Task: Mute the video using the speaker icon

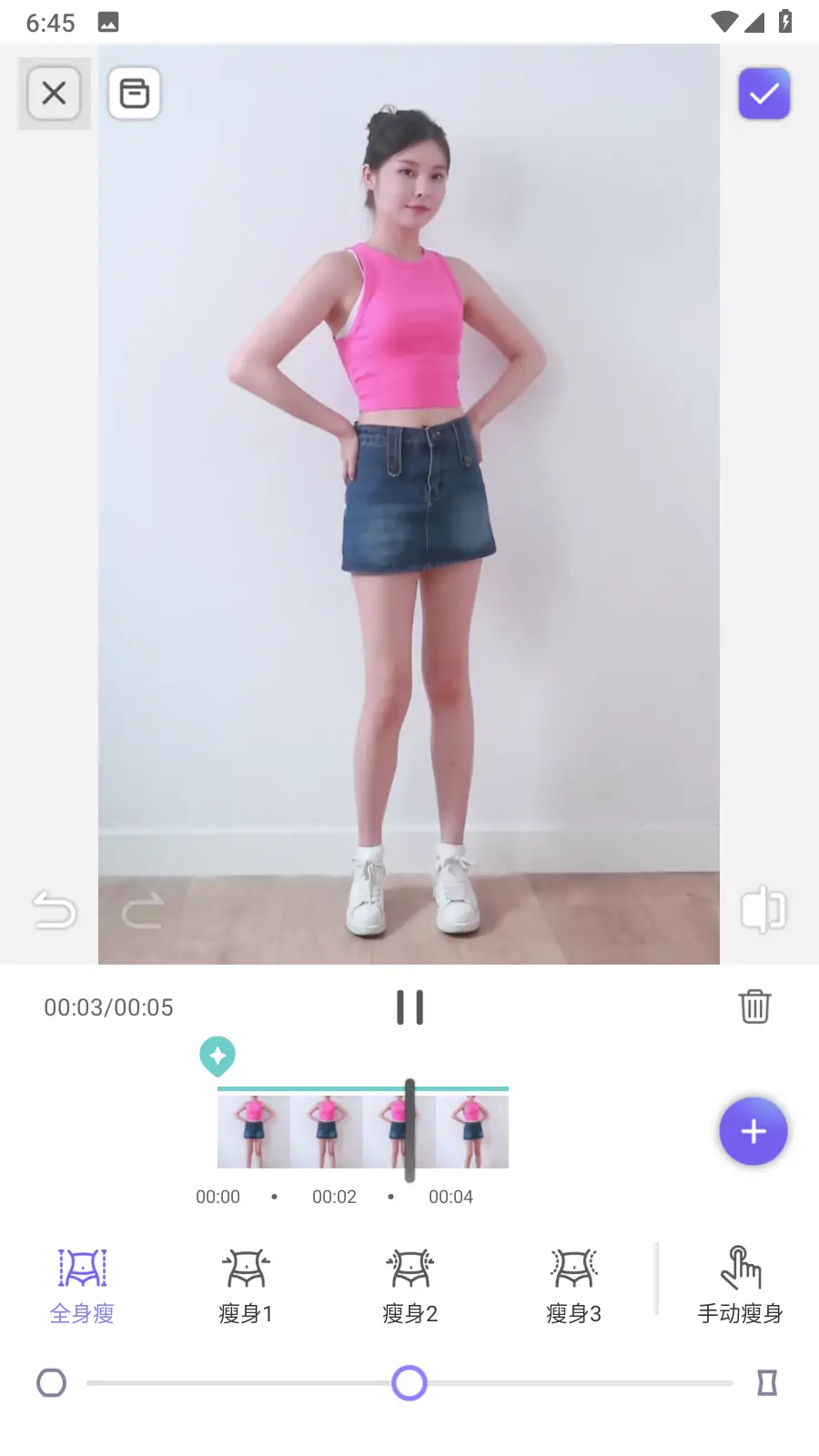Action: (763, 910)
